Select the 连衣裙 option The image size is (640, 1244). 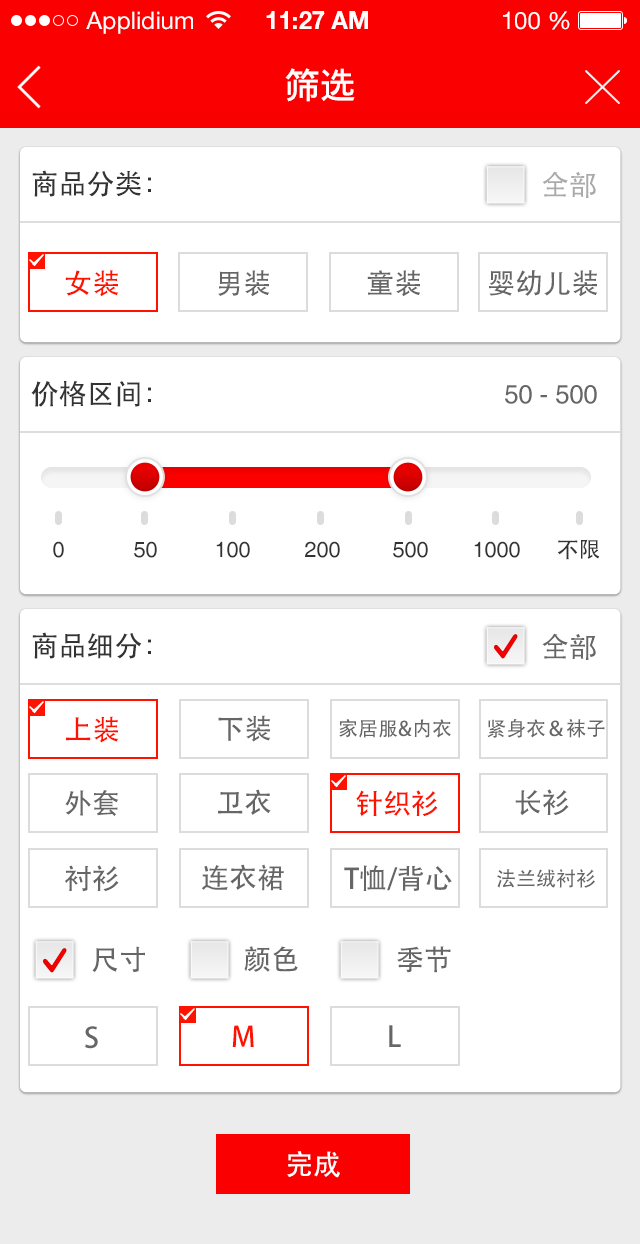[244, 878]
